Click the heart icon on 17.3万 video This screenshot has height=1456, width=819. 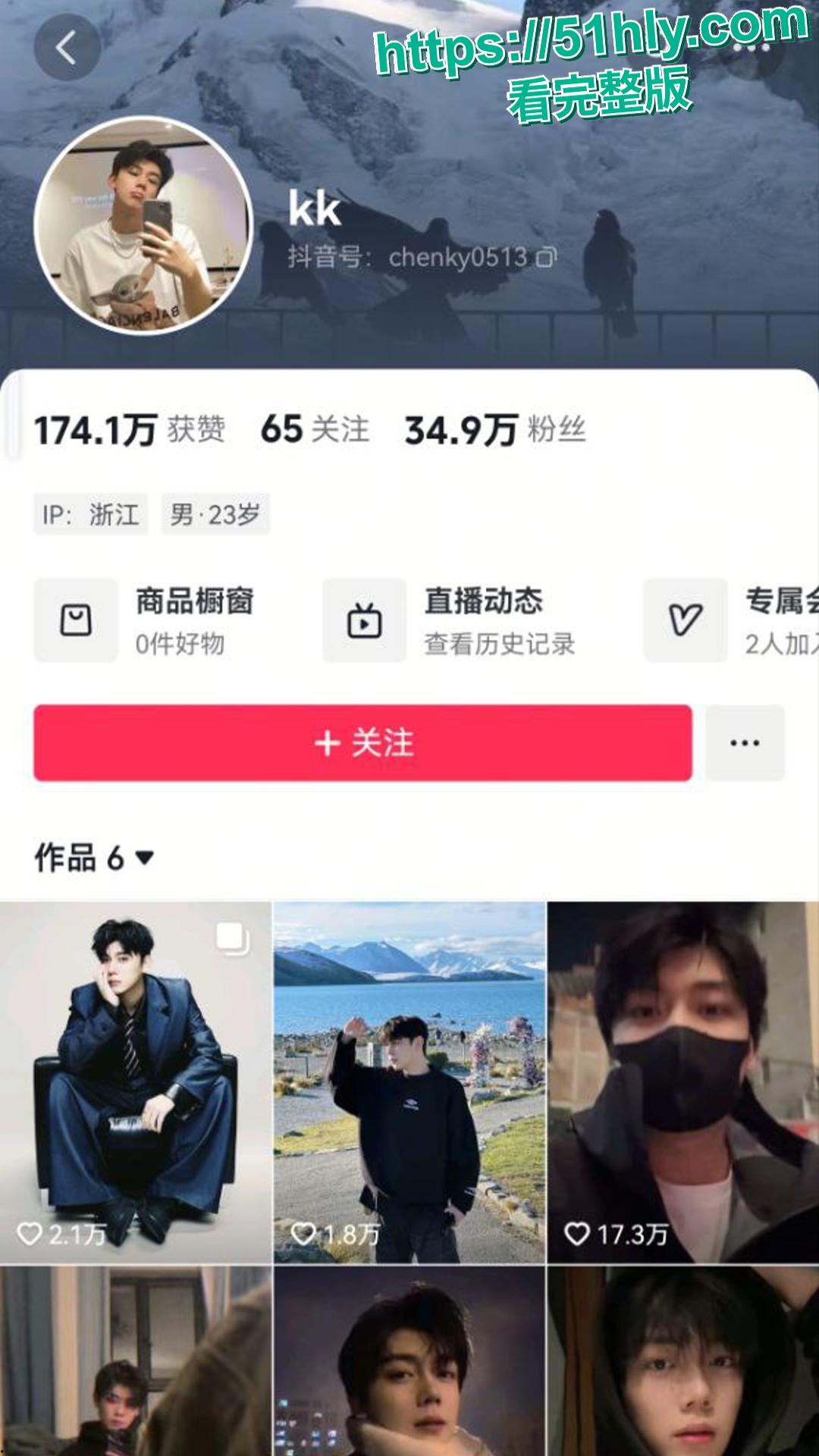click(x=575, y=1228)
